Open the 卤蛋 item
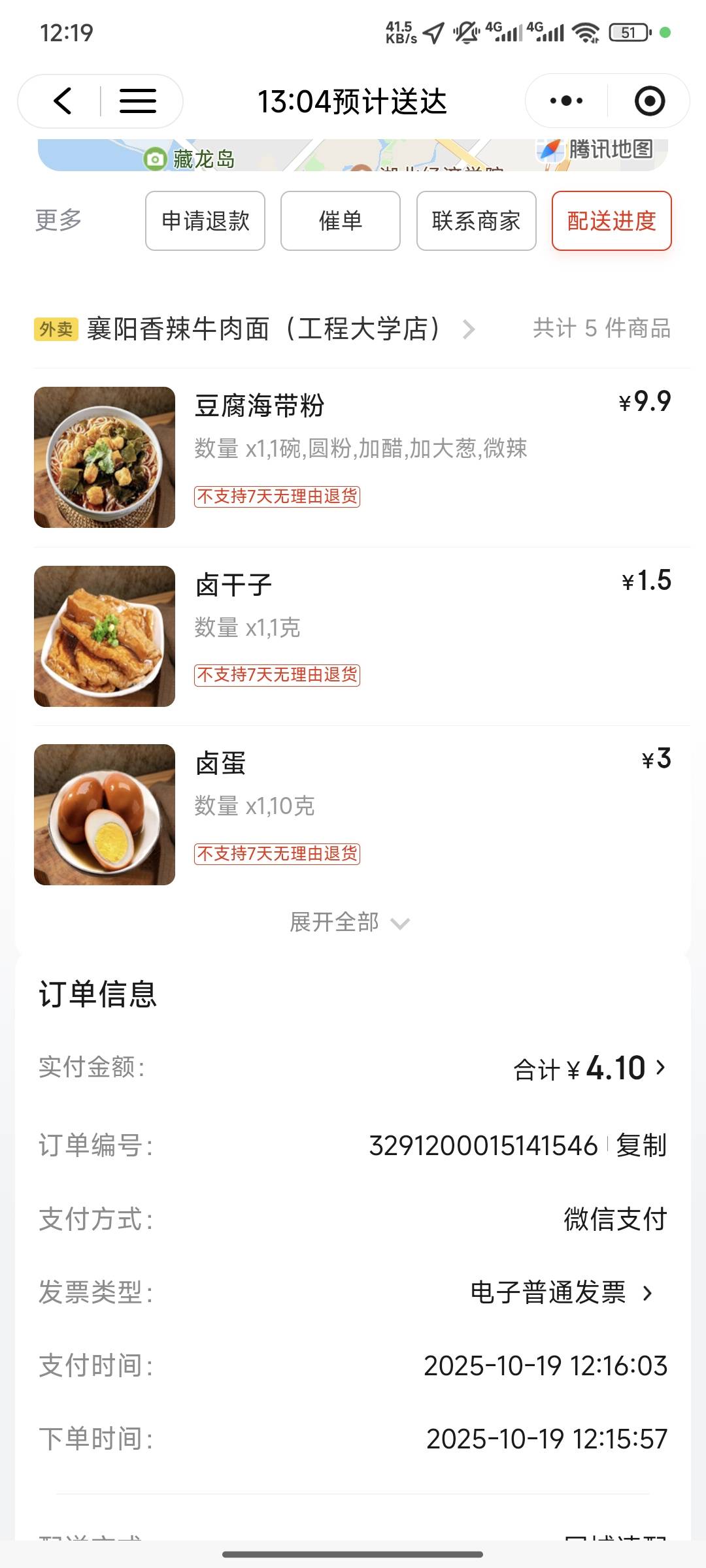This screenshot has height=1568, width=706. pos(220,763)
